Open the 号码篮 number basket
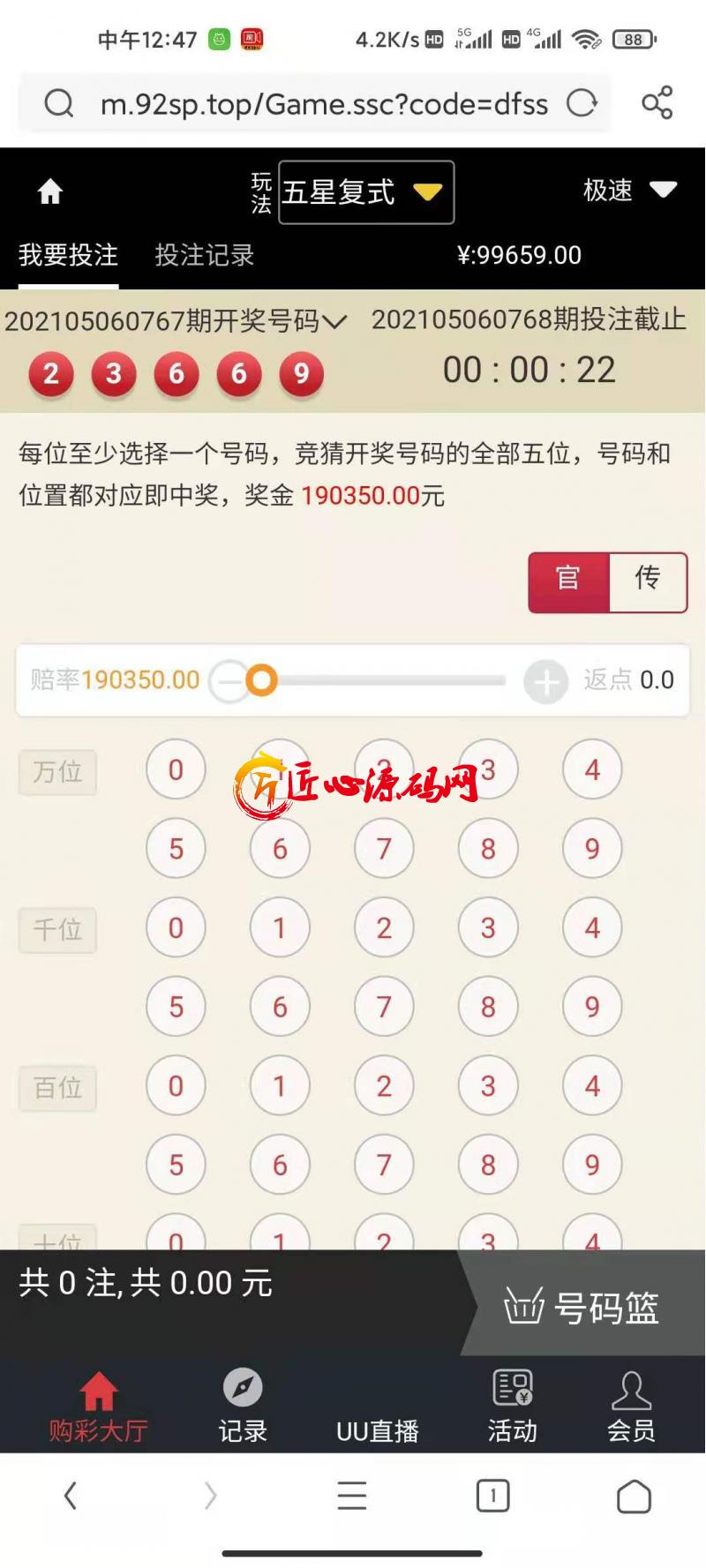The height and width of the screenshot is (1568, 706). pyautogui.click(x=582, y=1306)
